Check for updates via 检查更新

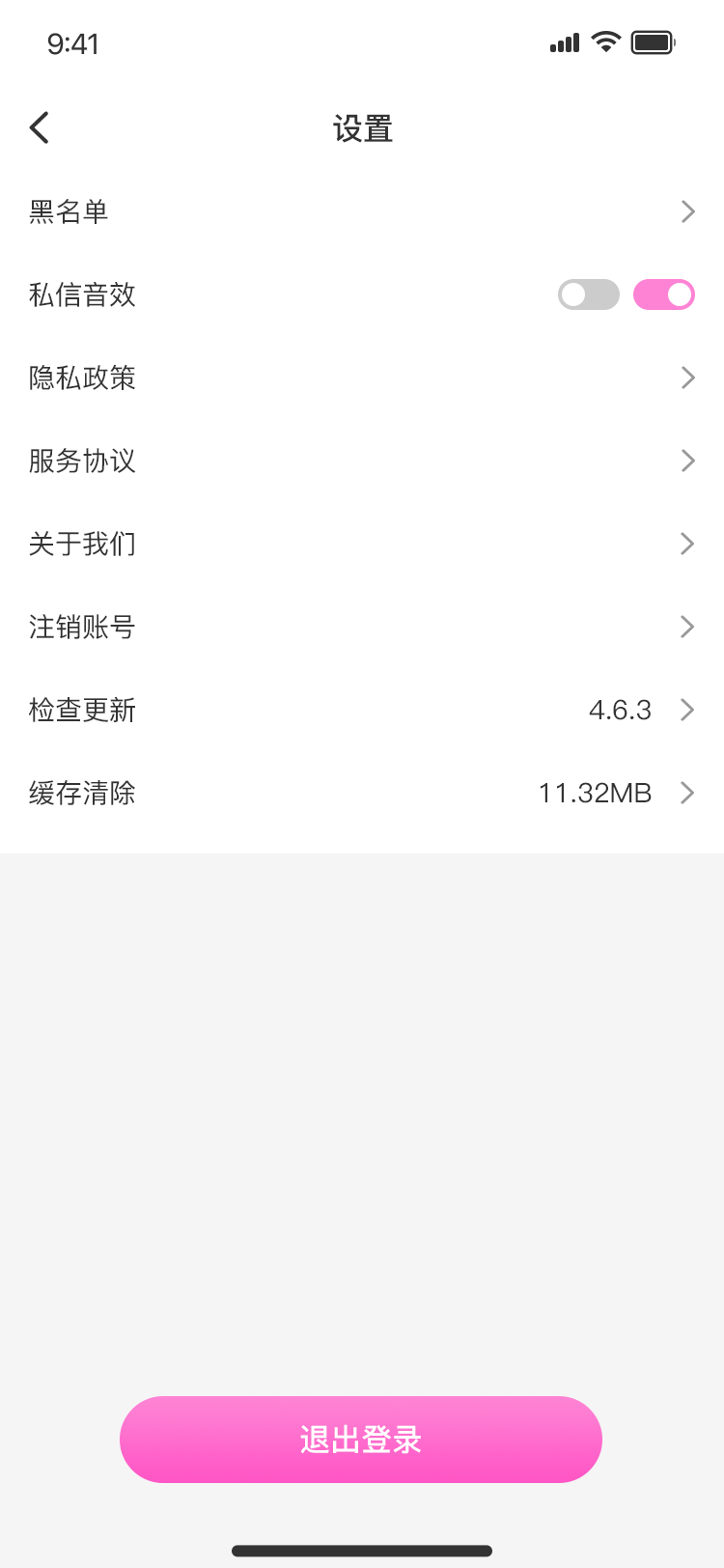tap(361, 710)
